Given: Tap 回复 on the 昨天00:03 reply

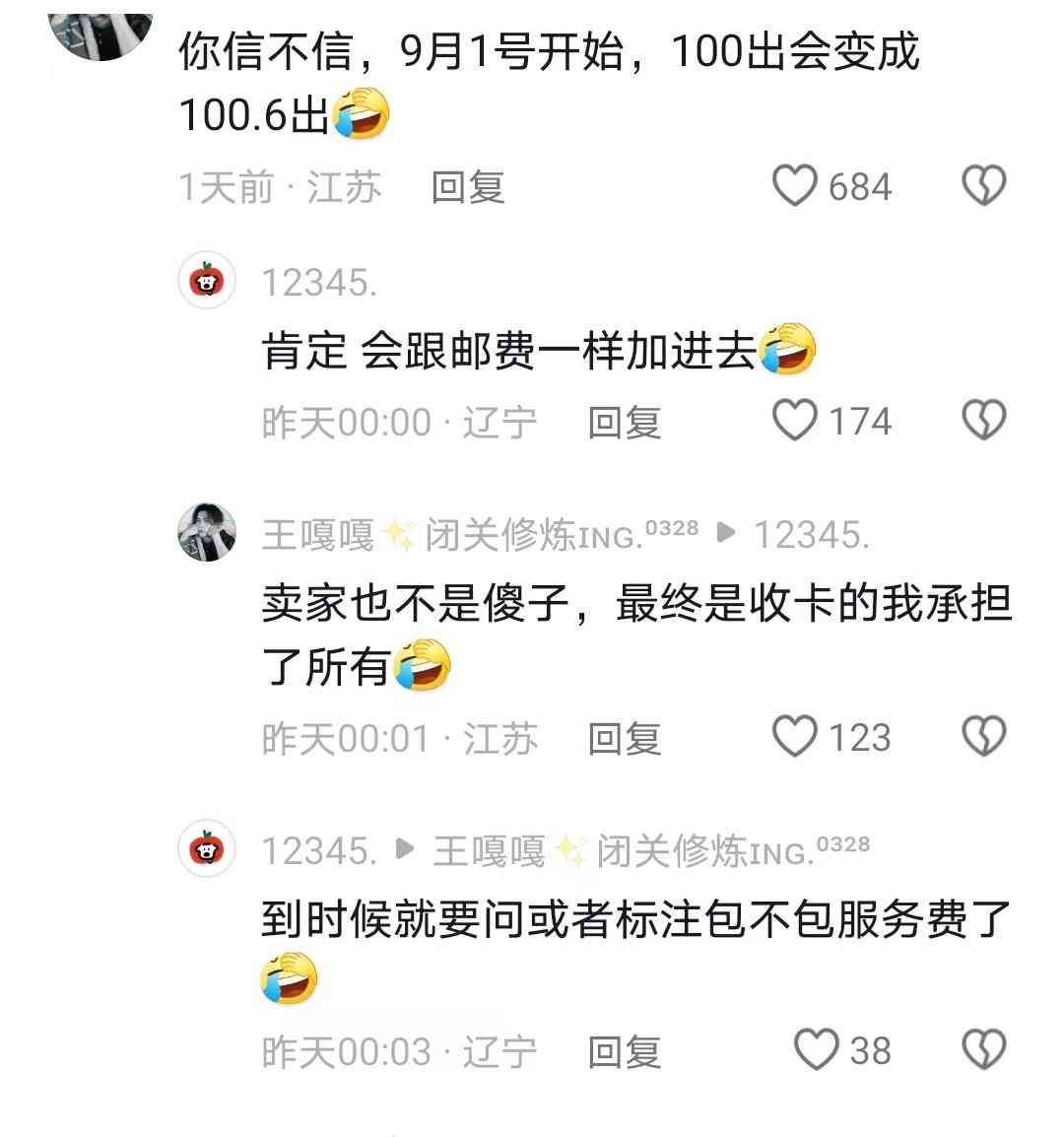Looking at the screenshot, I should pyautogui.click(x=624, y=1052).
